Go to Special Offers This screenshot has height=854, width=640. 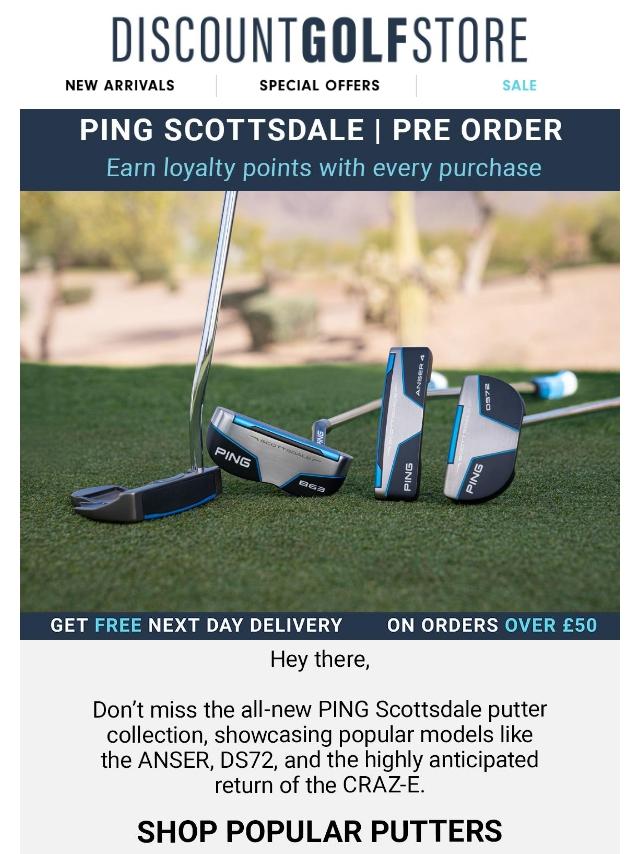(x=319, y=86)
